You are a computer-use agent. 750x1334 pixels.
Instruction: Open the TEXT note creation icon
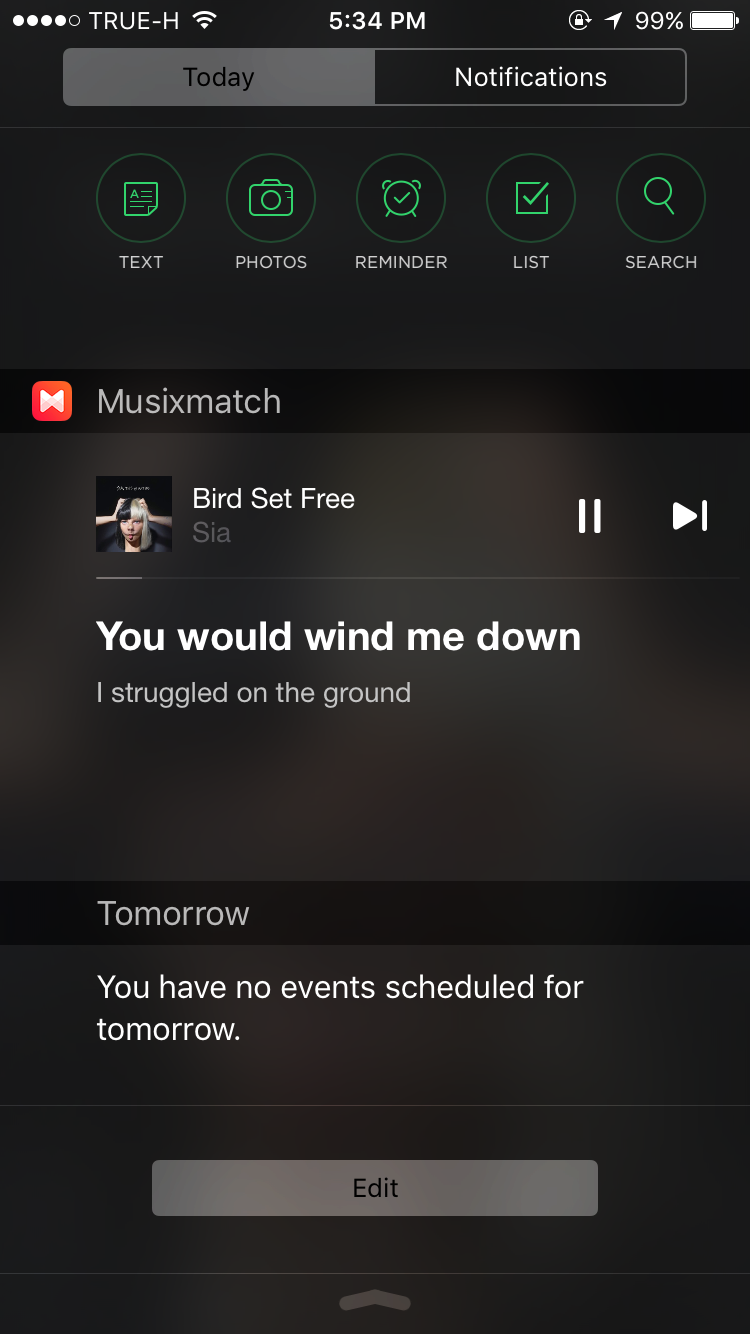(140, 198)
